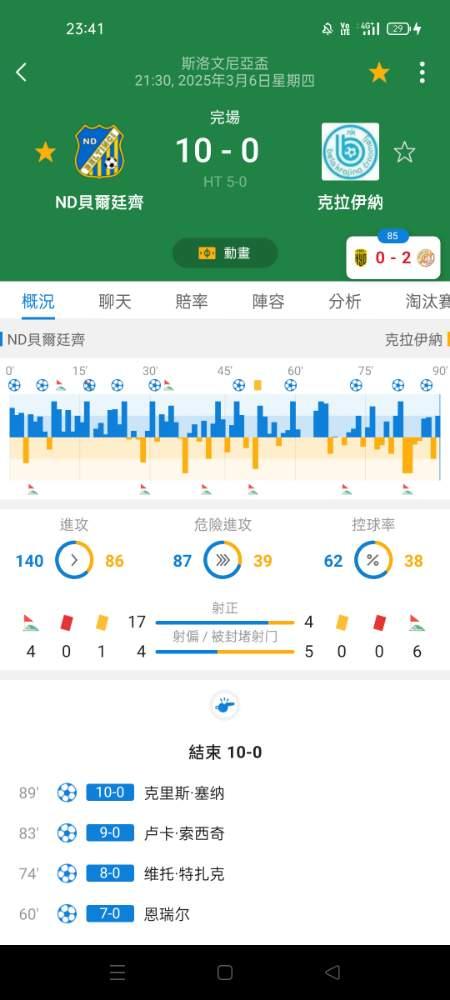
Task: Open the 60' goal by 恩瑞尔
Action: 225,914
